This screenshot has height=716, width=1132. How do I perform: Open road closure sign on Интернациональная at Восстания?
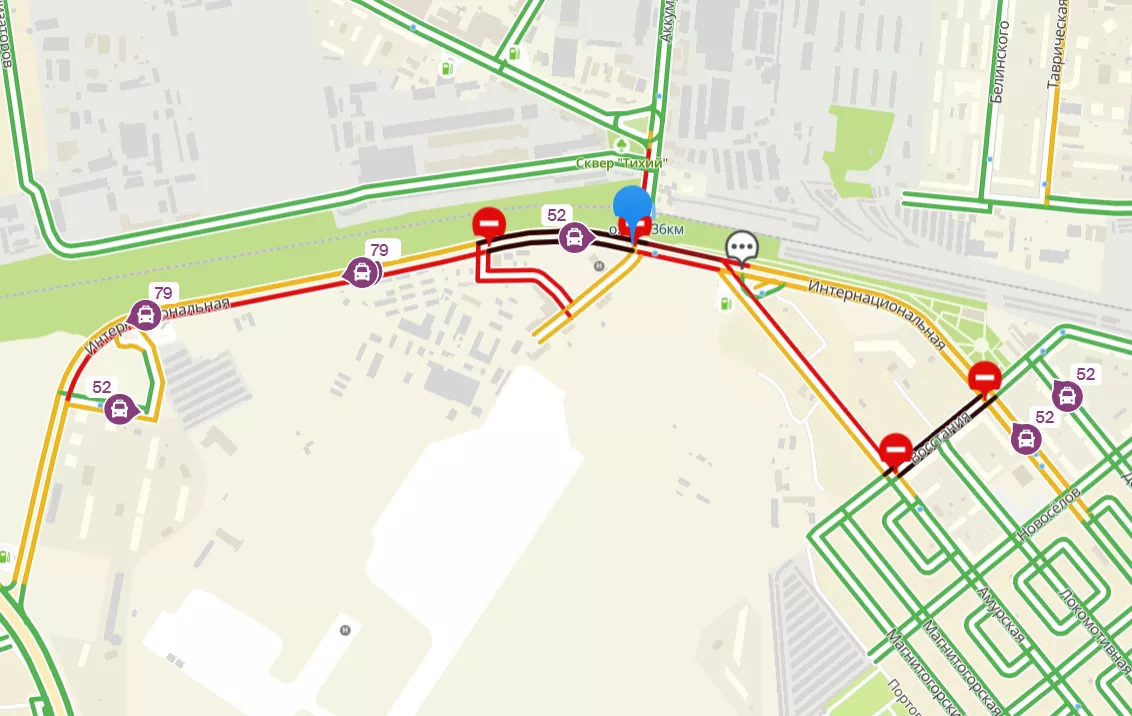pos(985,378)
